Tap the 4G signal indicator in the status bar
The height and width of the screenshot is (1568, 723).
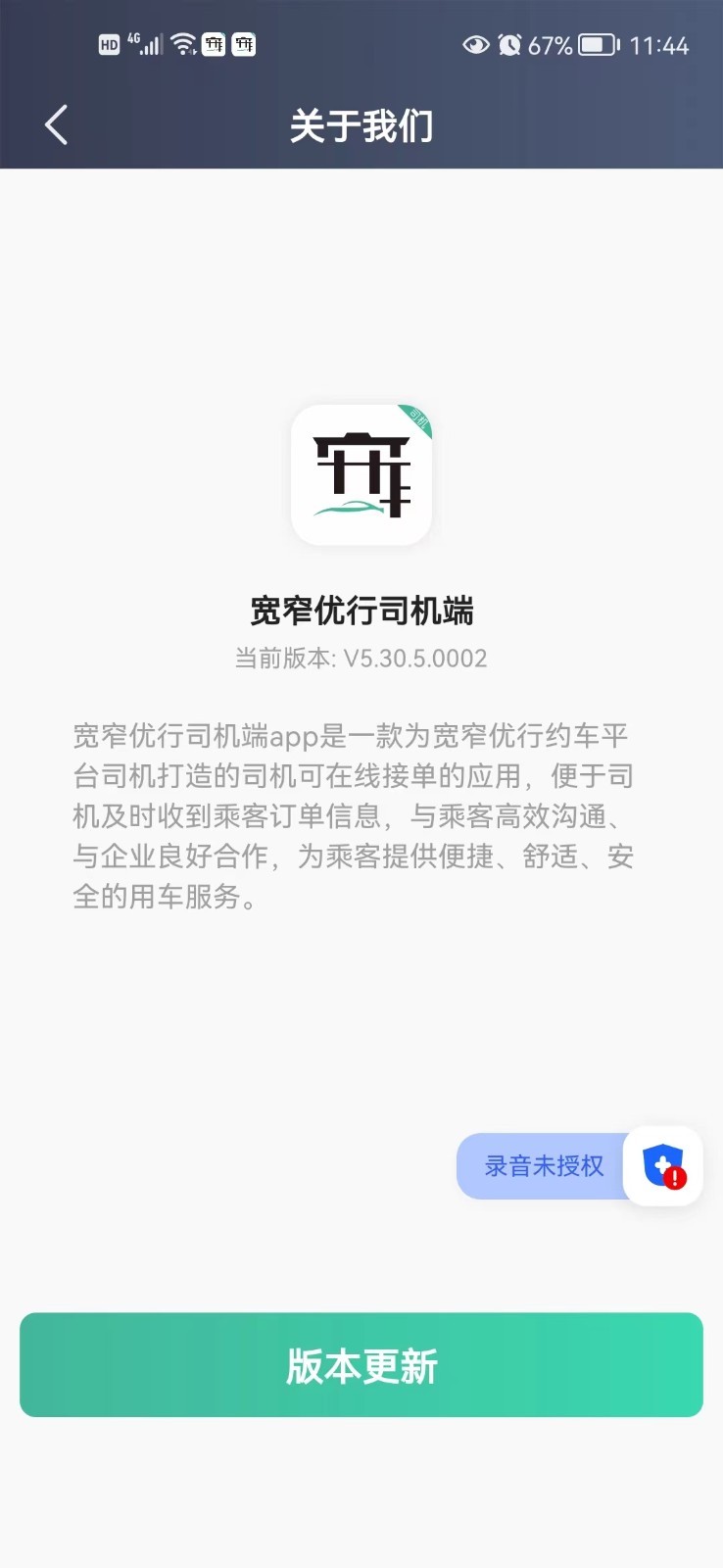[x=145, y=41]
